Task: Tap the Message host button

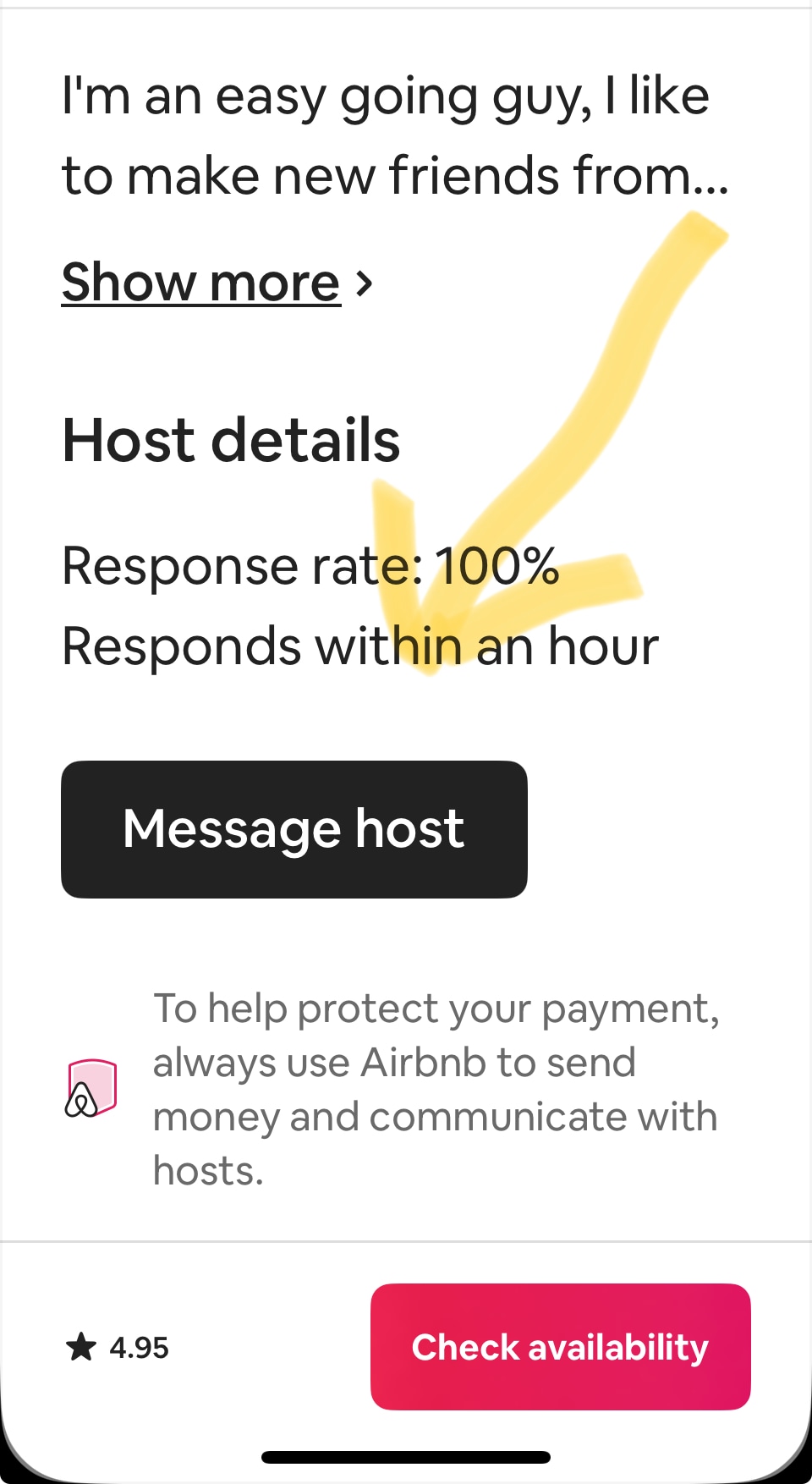Action: click(294, 829)
